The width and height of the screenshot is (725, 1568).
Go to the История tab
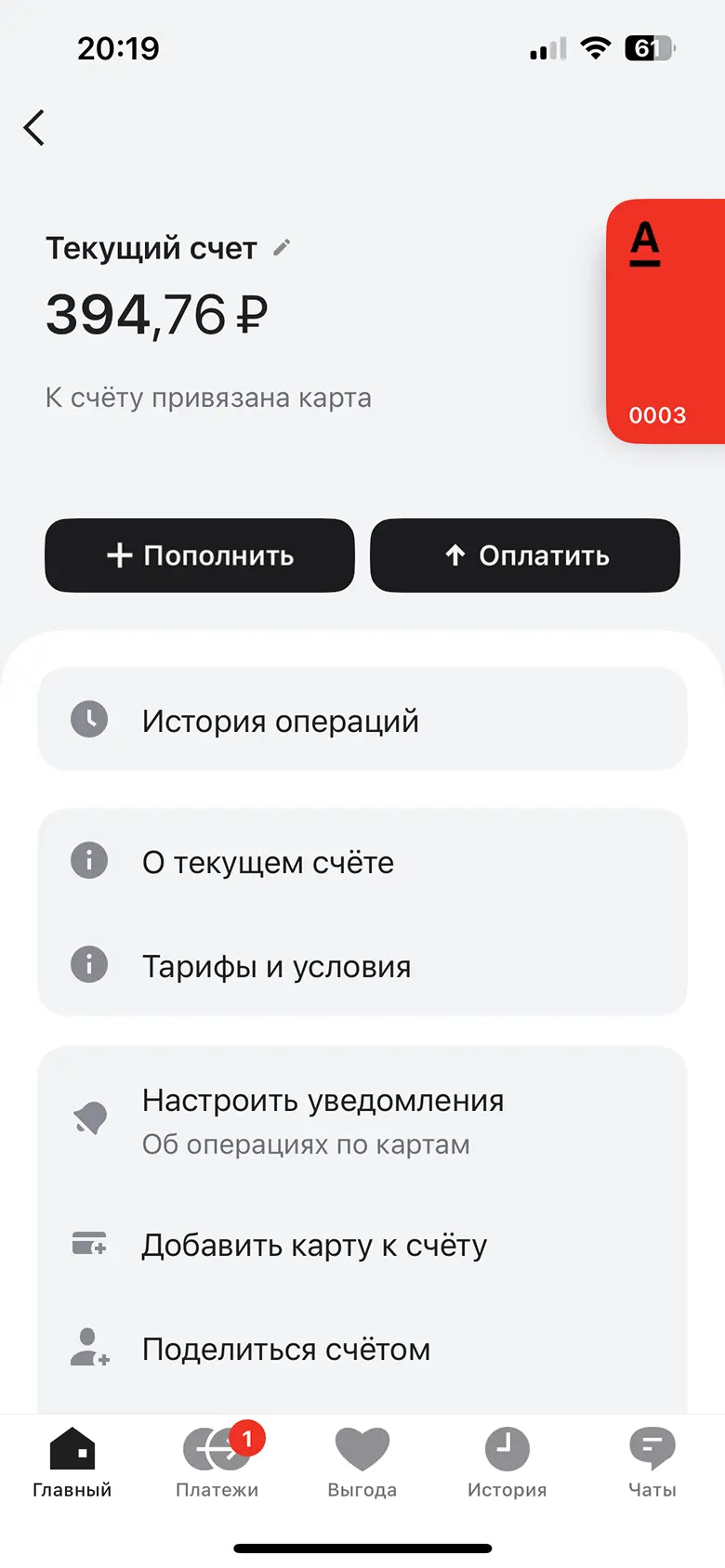pos(507,1463)
